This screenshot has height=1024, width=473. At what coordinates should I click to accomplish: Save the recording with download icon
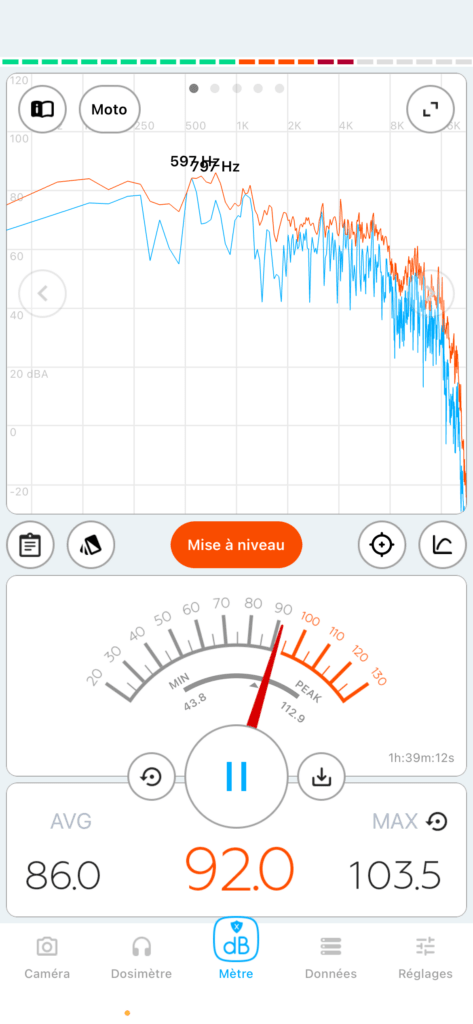(321, 776)
